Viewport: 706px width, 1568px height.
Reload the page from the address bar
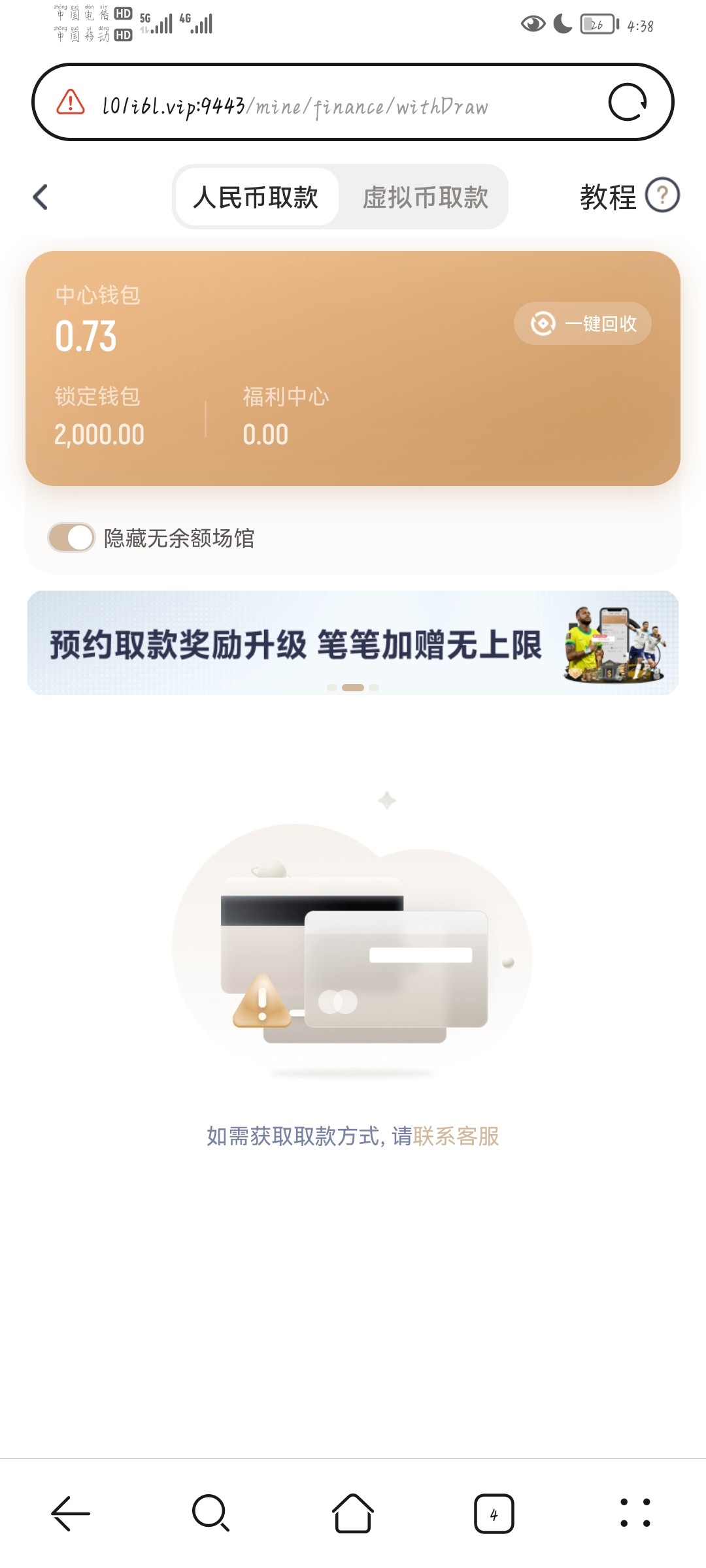627,103
